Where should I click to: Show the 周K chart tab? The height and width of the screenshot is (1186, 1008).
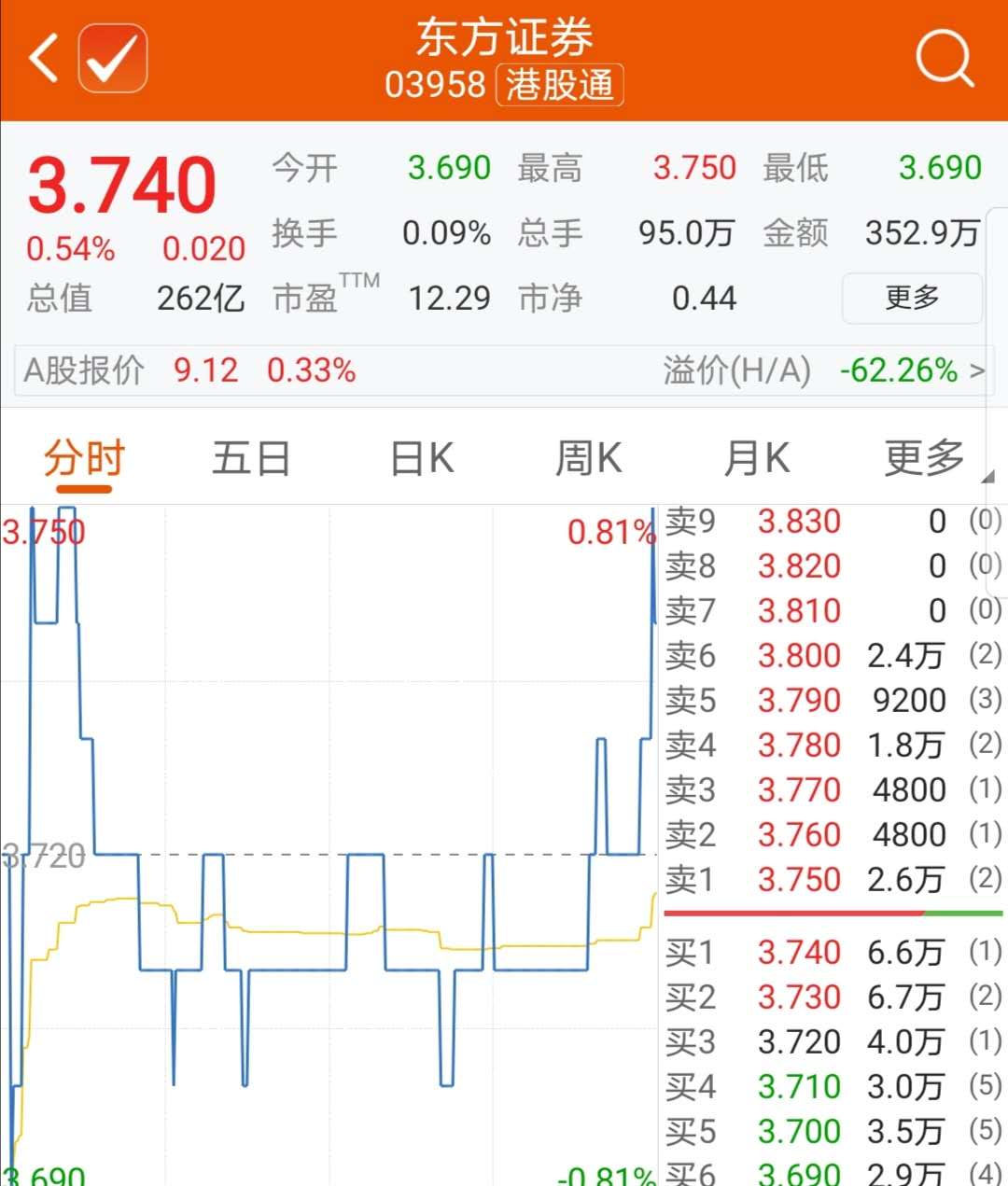tap(588, 458)
